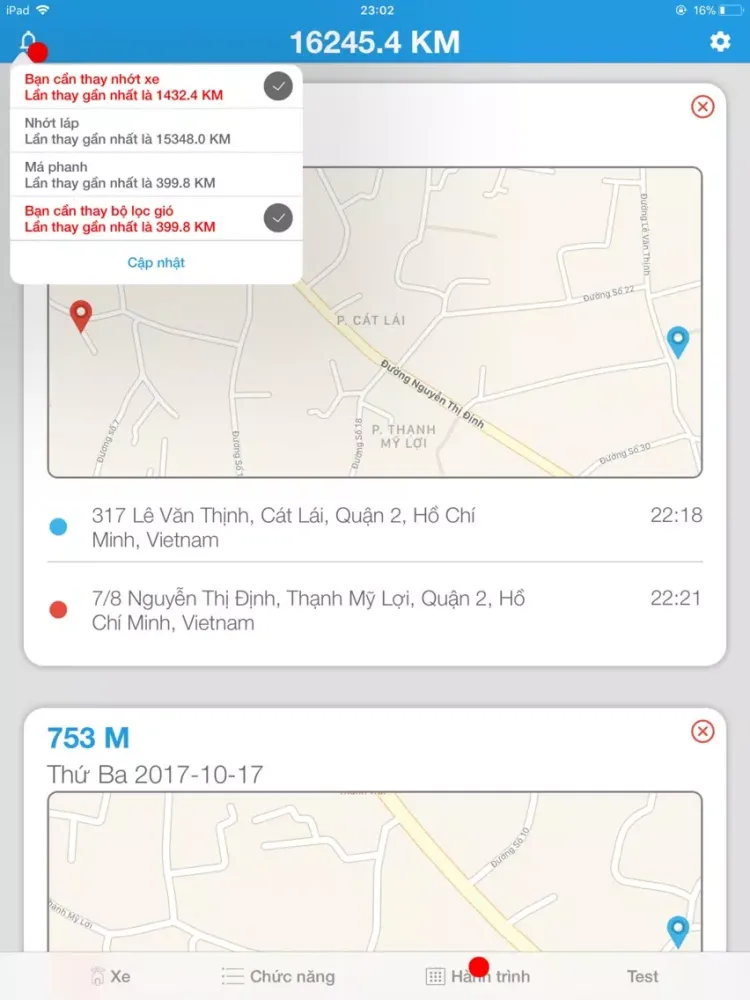
Task: Tap the red start marker on the map
Action: click(79, 315)
